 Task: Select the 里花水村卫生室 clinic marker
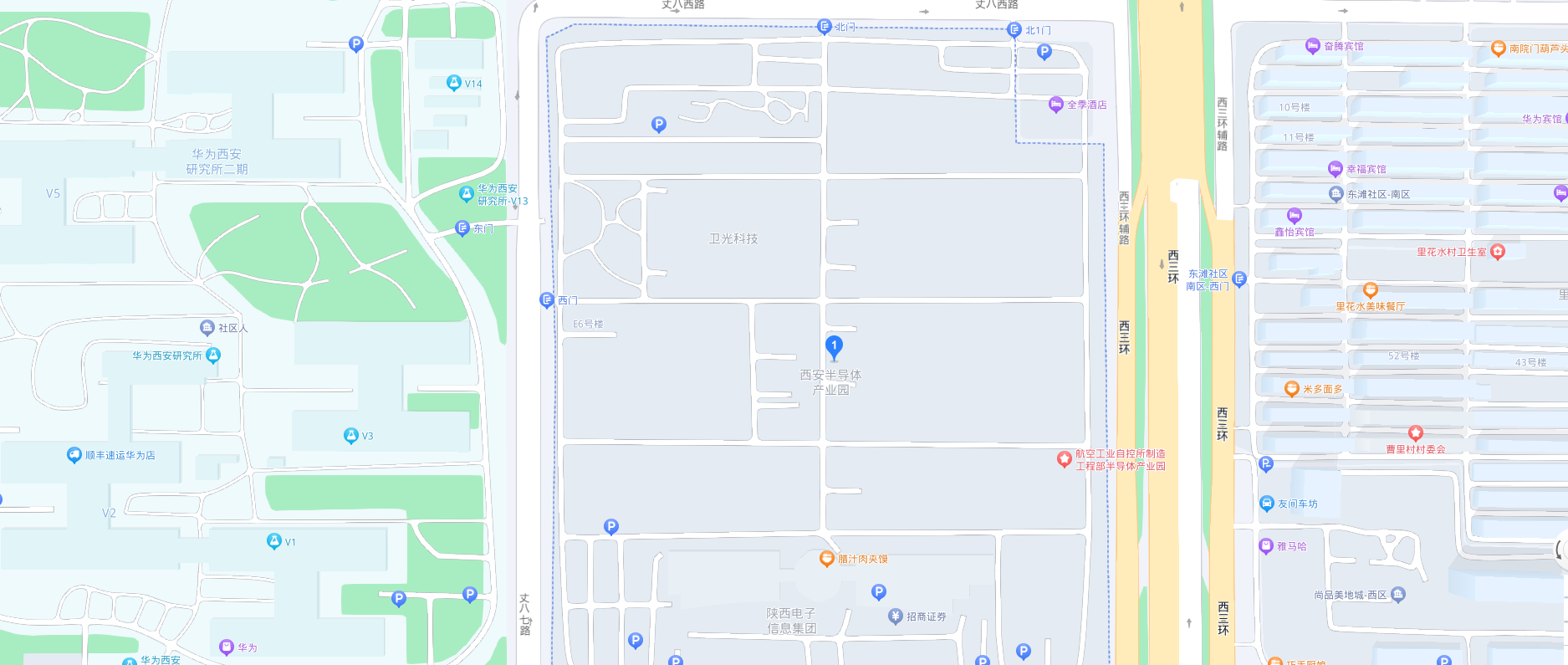[x=1498, y=251]
